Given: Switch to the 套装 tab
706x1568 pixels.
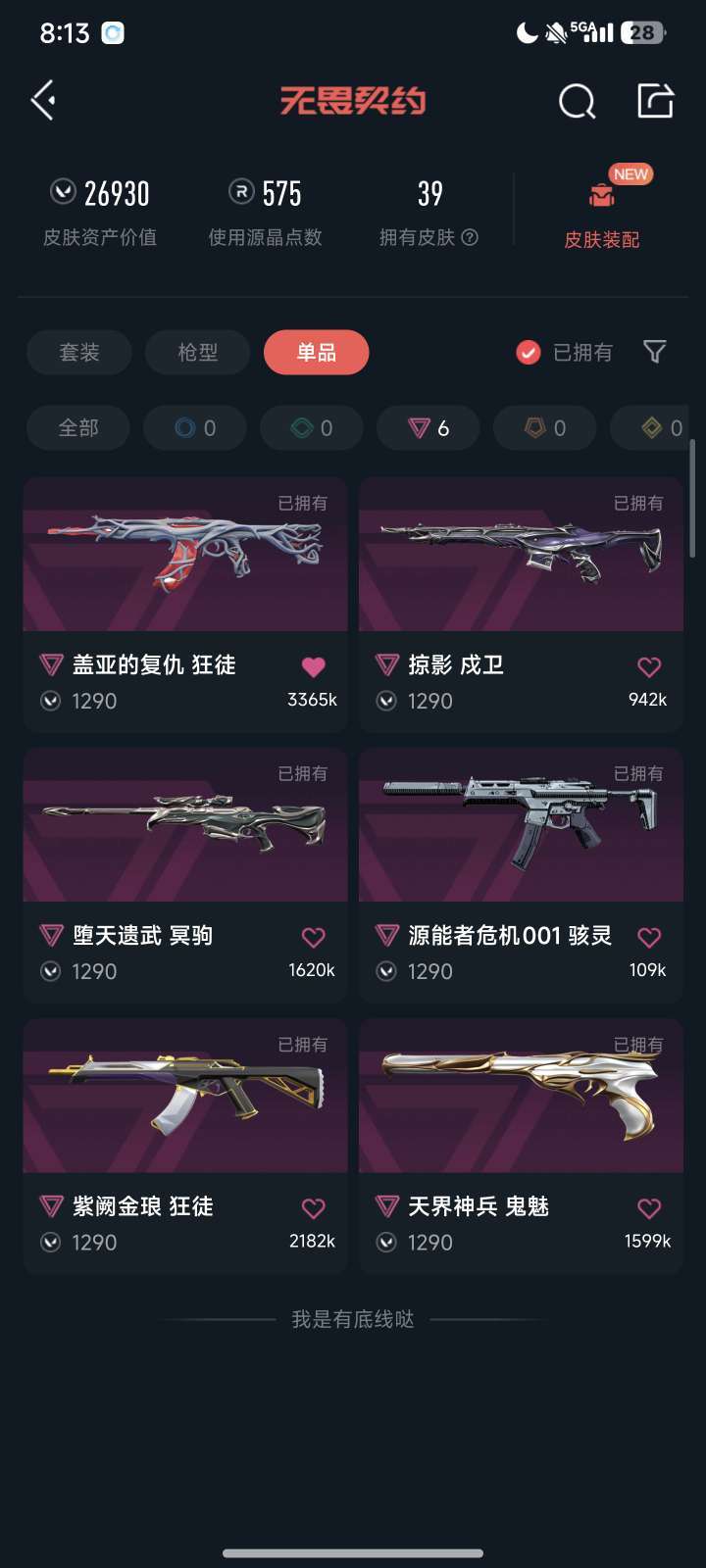Looking at the screenshot, I should [x=79, y=352].
